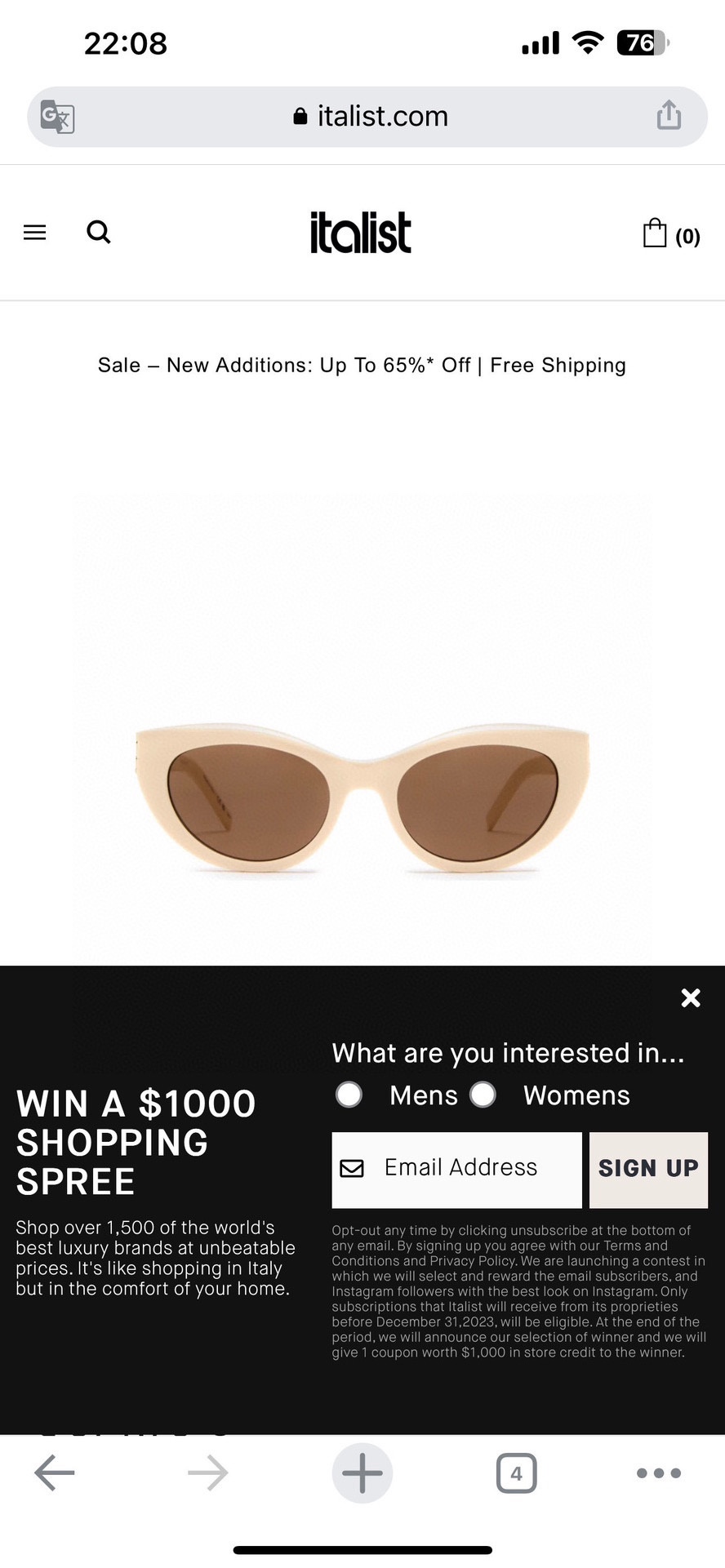This screenshot has height=1568, width=725.
Task: Go back to the previous page
Action: [55, 1473]
